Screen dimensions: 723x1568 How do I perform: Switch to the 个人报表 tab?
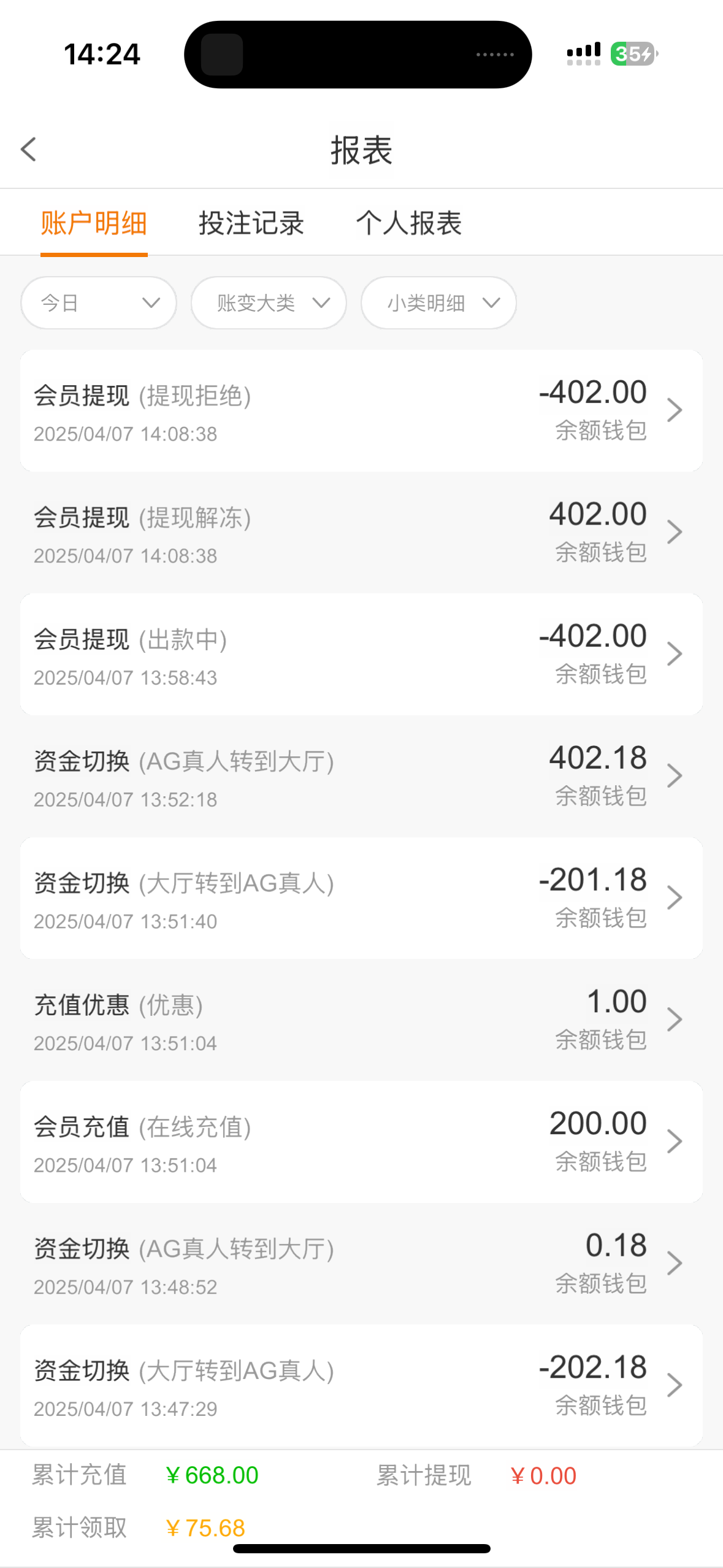(409, 223)
